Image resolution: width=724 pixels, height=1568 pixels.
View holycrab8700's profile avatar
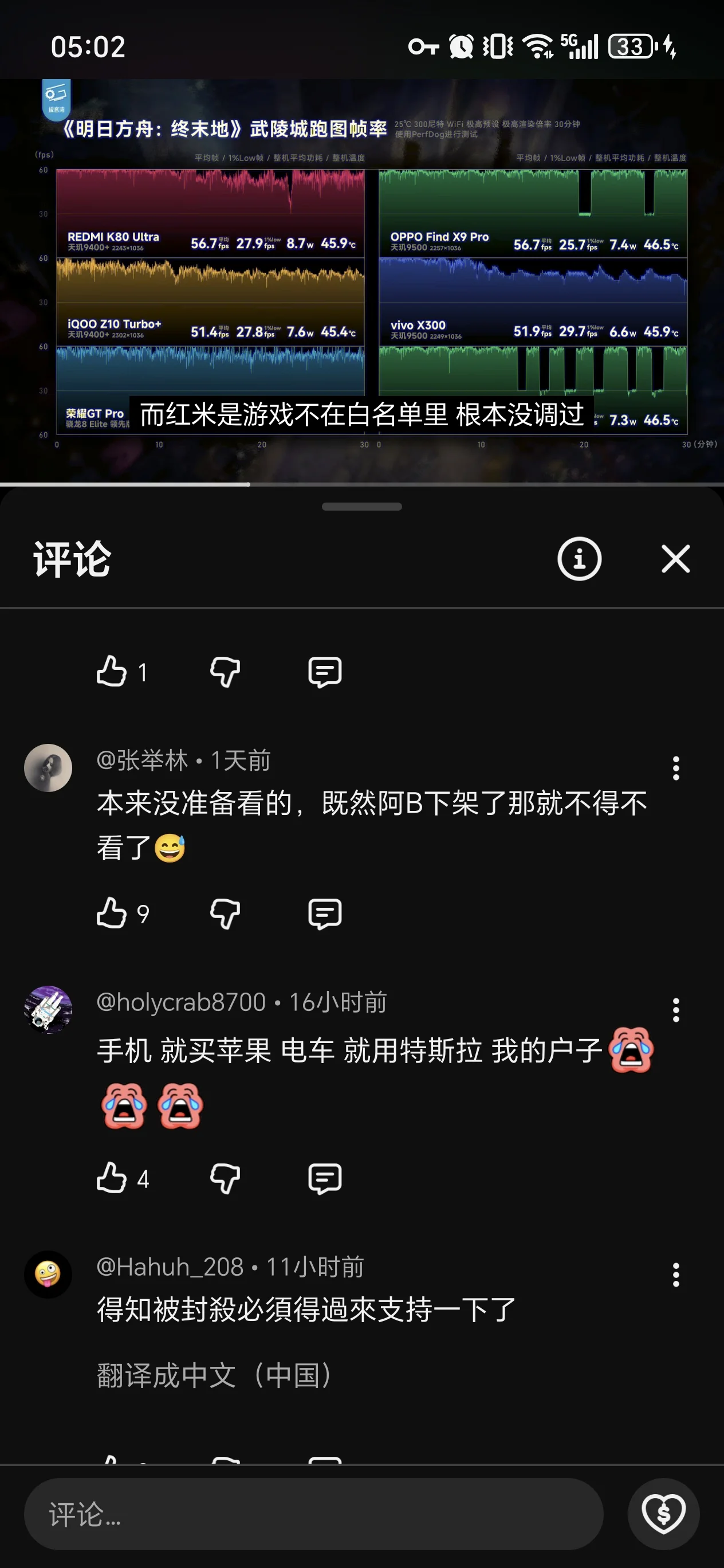pos(48,1010)
